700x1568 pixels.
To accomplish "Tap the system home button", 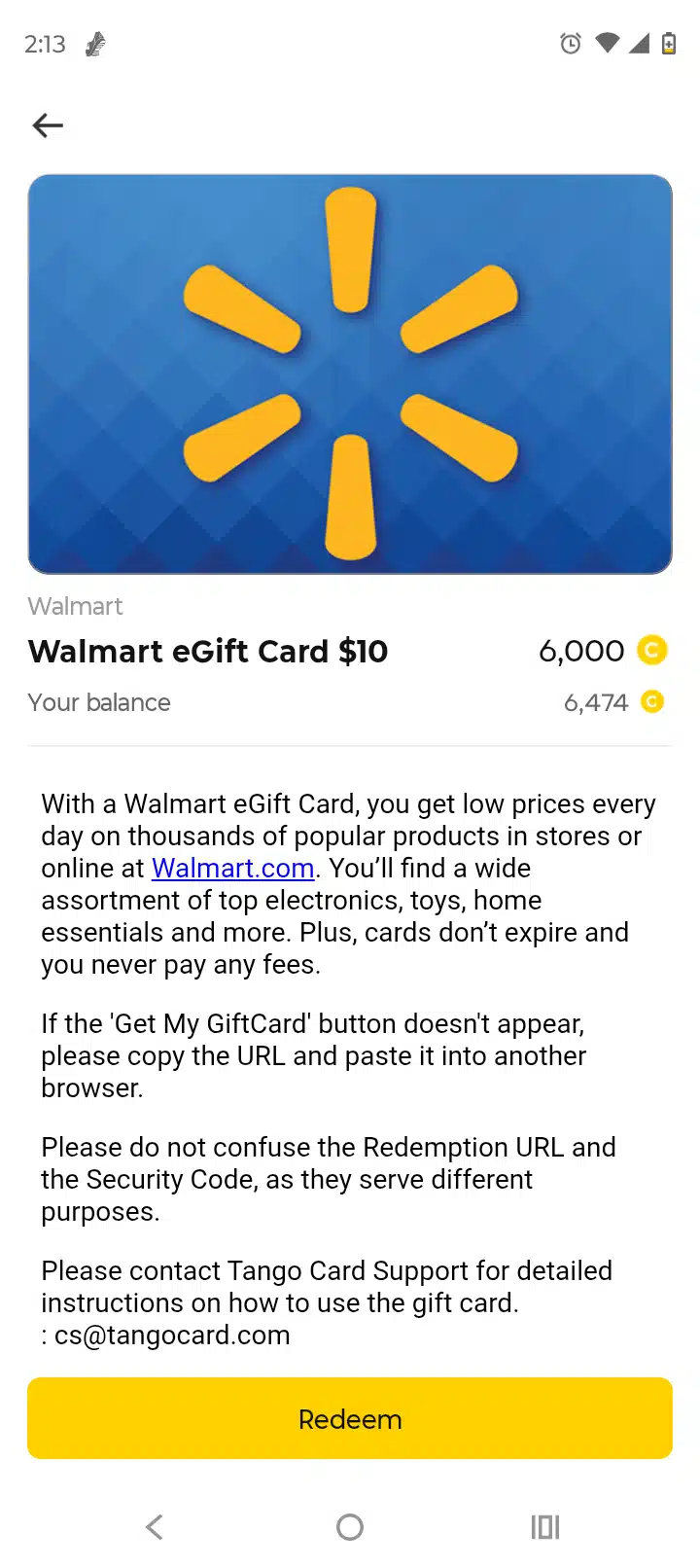I will pos(350,1527).
